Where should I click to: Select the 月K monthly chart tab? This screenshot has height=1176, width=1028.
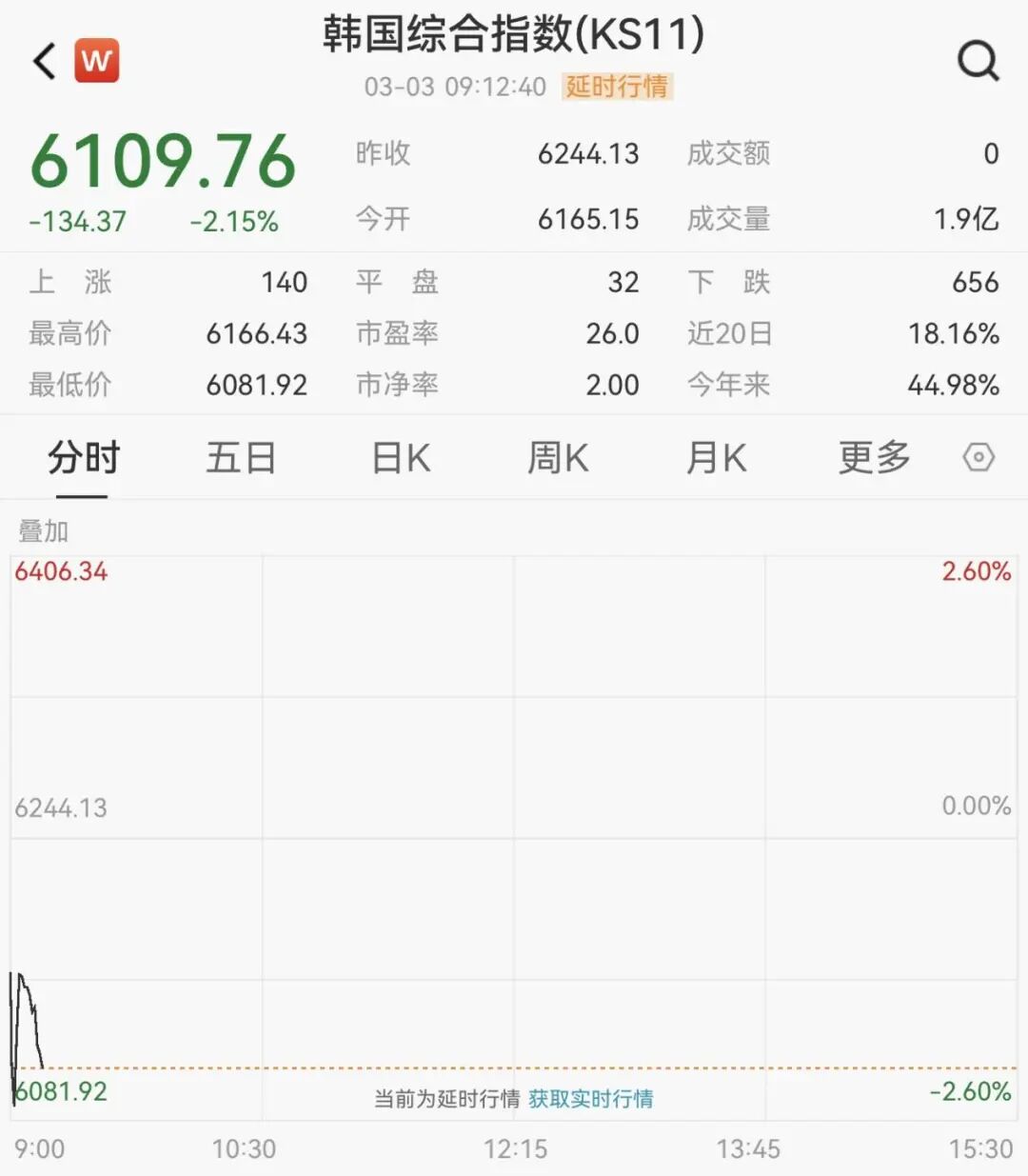click(x=715, y=458)
